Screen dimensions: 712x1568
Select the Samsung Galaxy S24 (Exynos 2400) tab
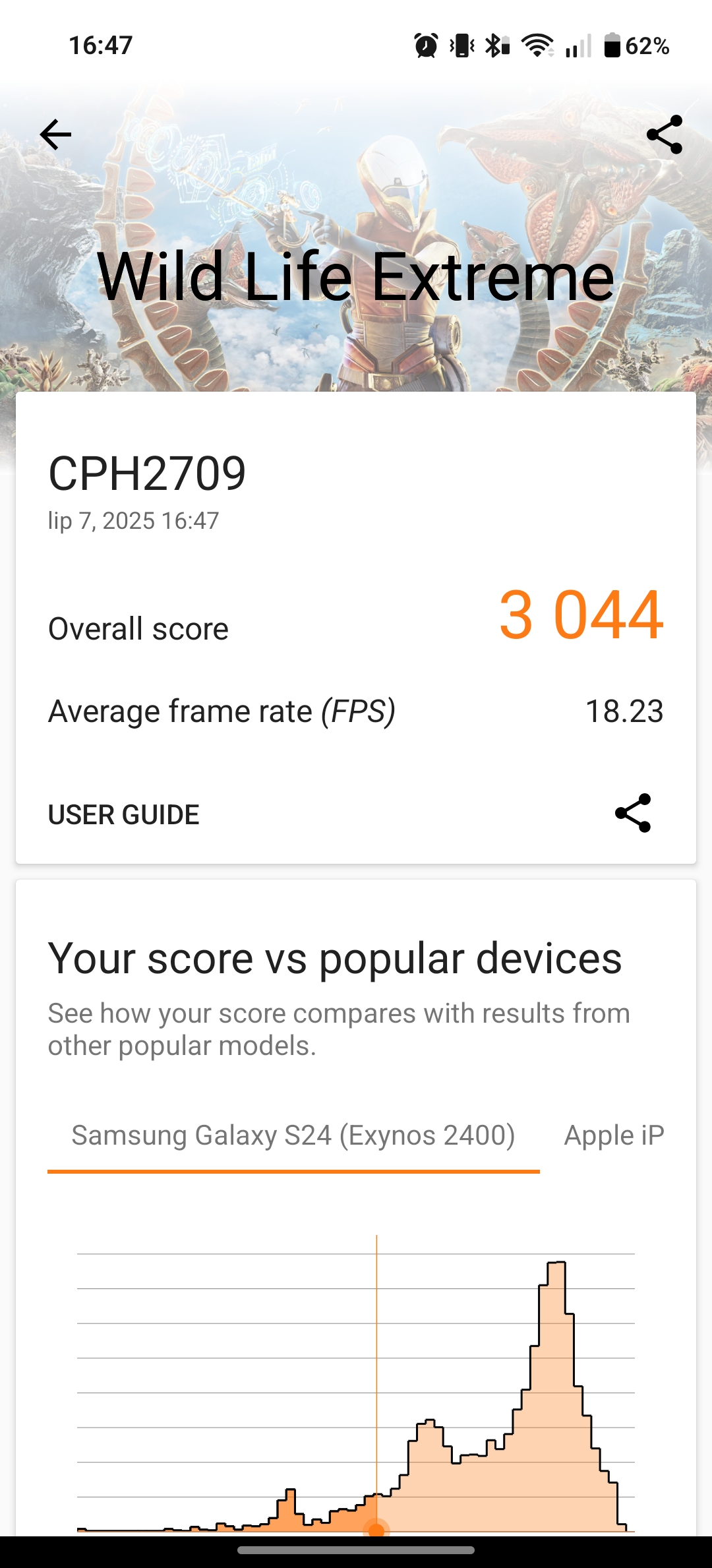coord(293,1135)
